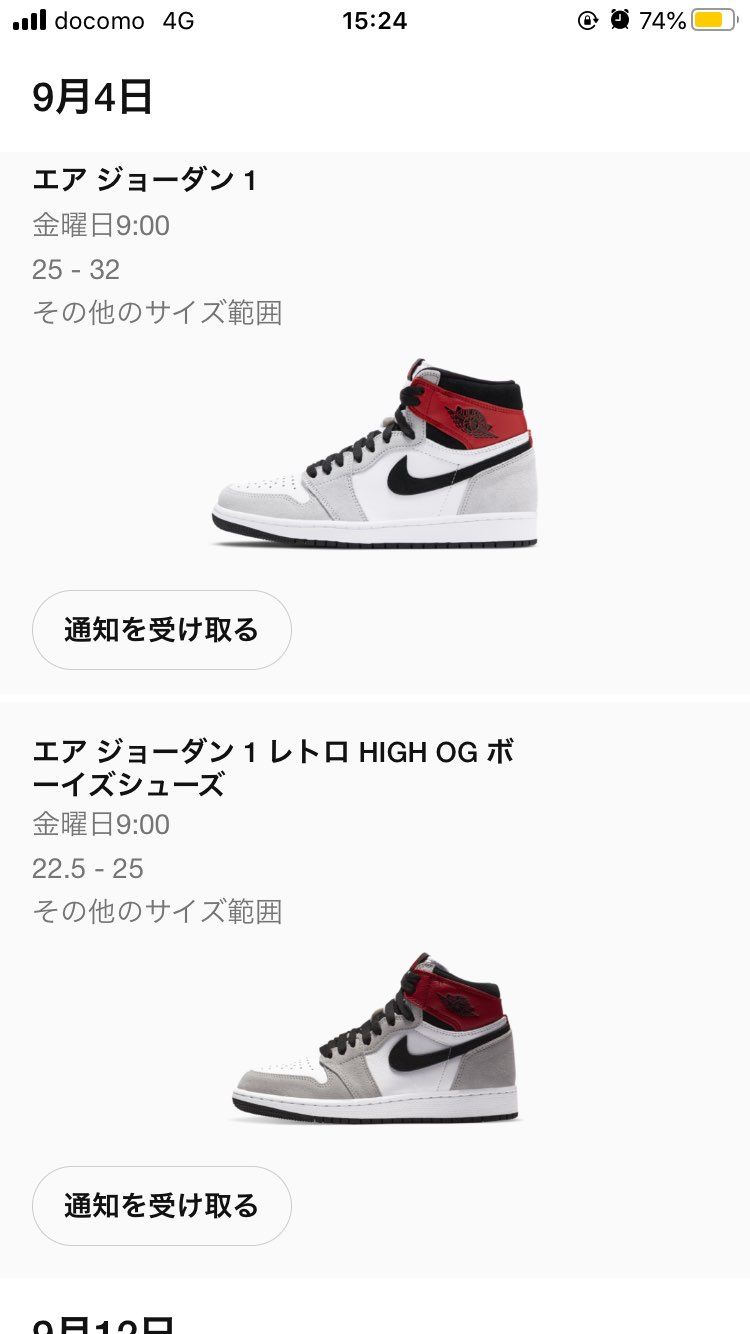
Task: Tap 通知を受け取る for エア ジョーダン 1
Action: pos(161,630)
